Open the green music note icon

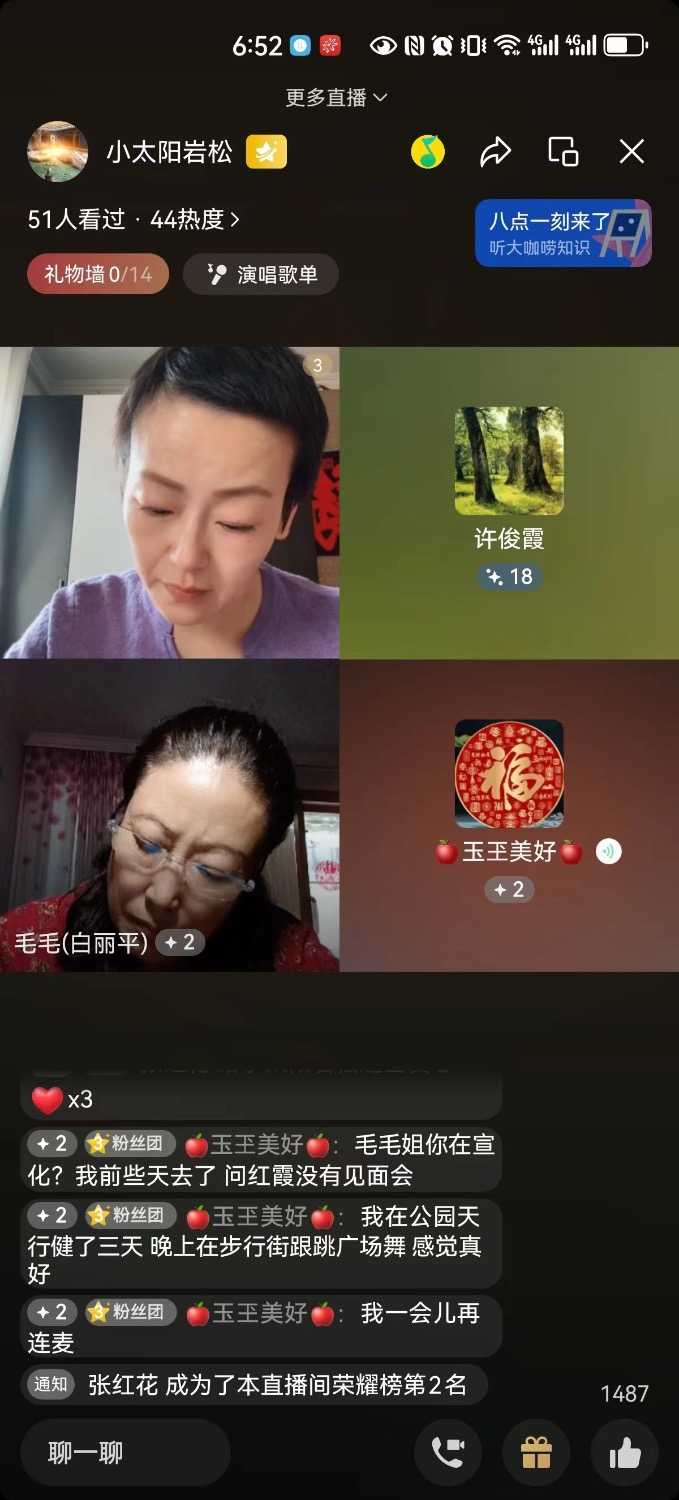click(428, 152)
